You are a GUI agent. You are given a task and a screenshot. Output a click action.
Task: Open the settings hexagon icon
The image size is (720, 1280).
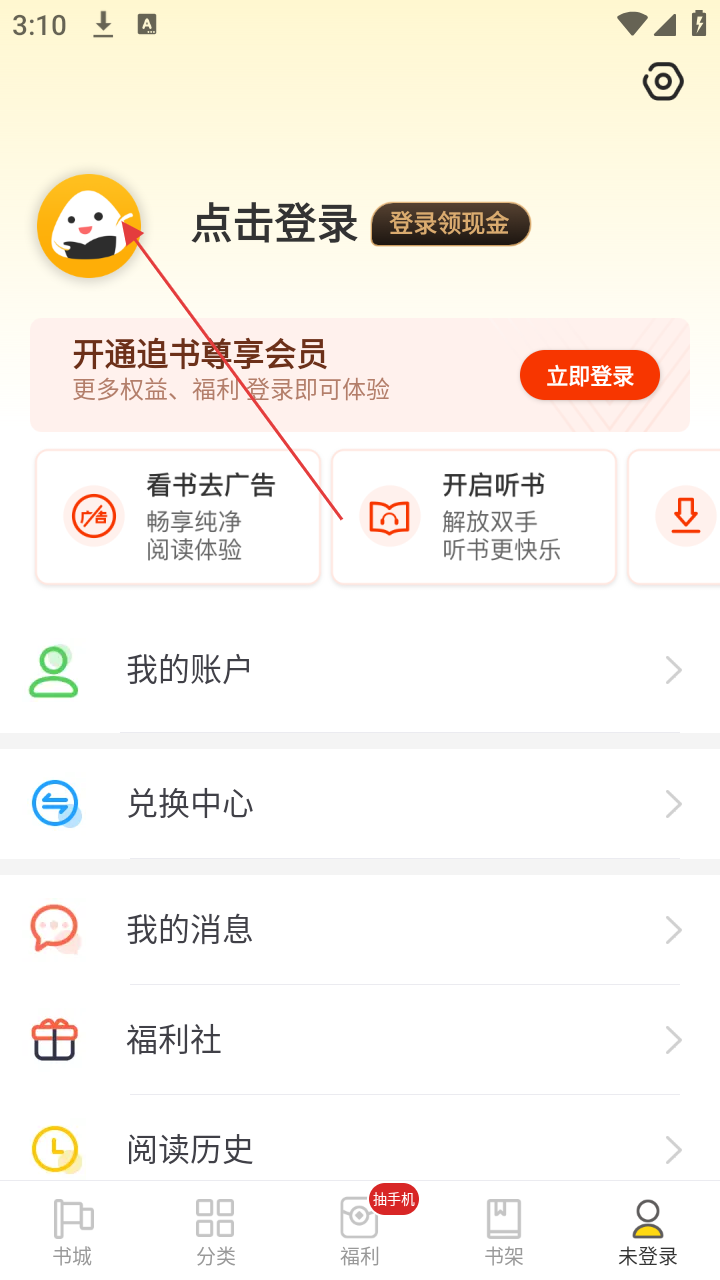663,81
